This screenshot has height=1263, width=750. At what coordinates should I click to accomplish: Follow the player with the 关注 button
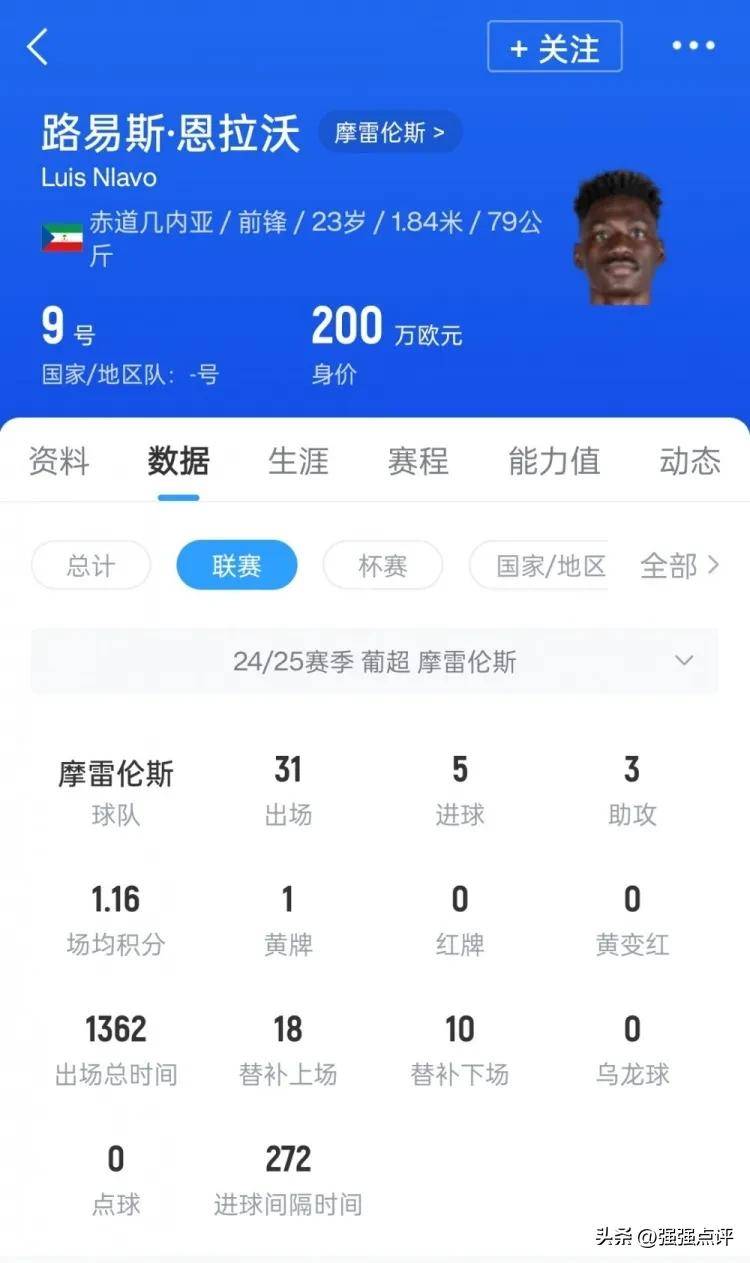click(555, 47)
